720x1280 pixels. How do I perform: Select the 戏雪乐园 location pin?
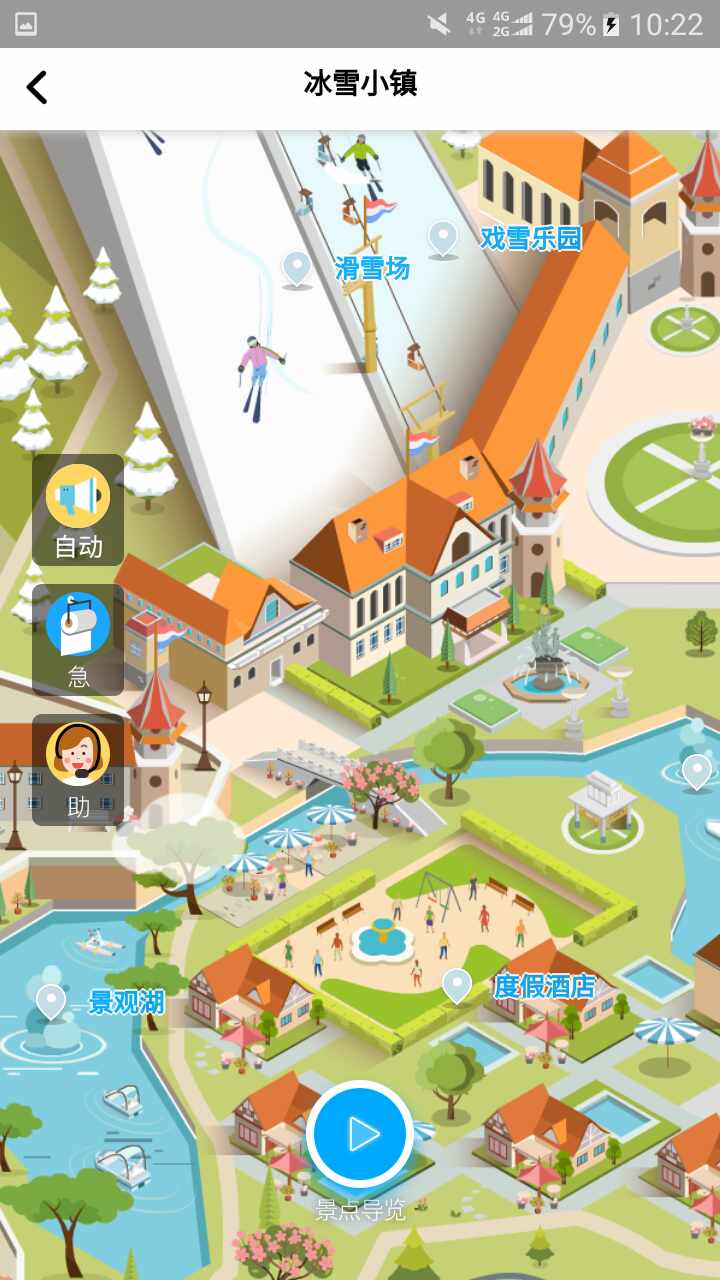tap(442, 238)
